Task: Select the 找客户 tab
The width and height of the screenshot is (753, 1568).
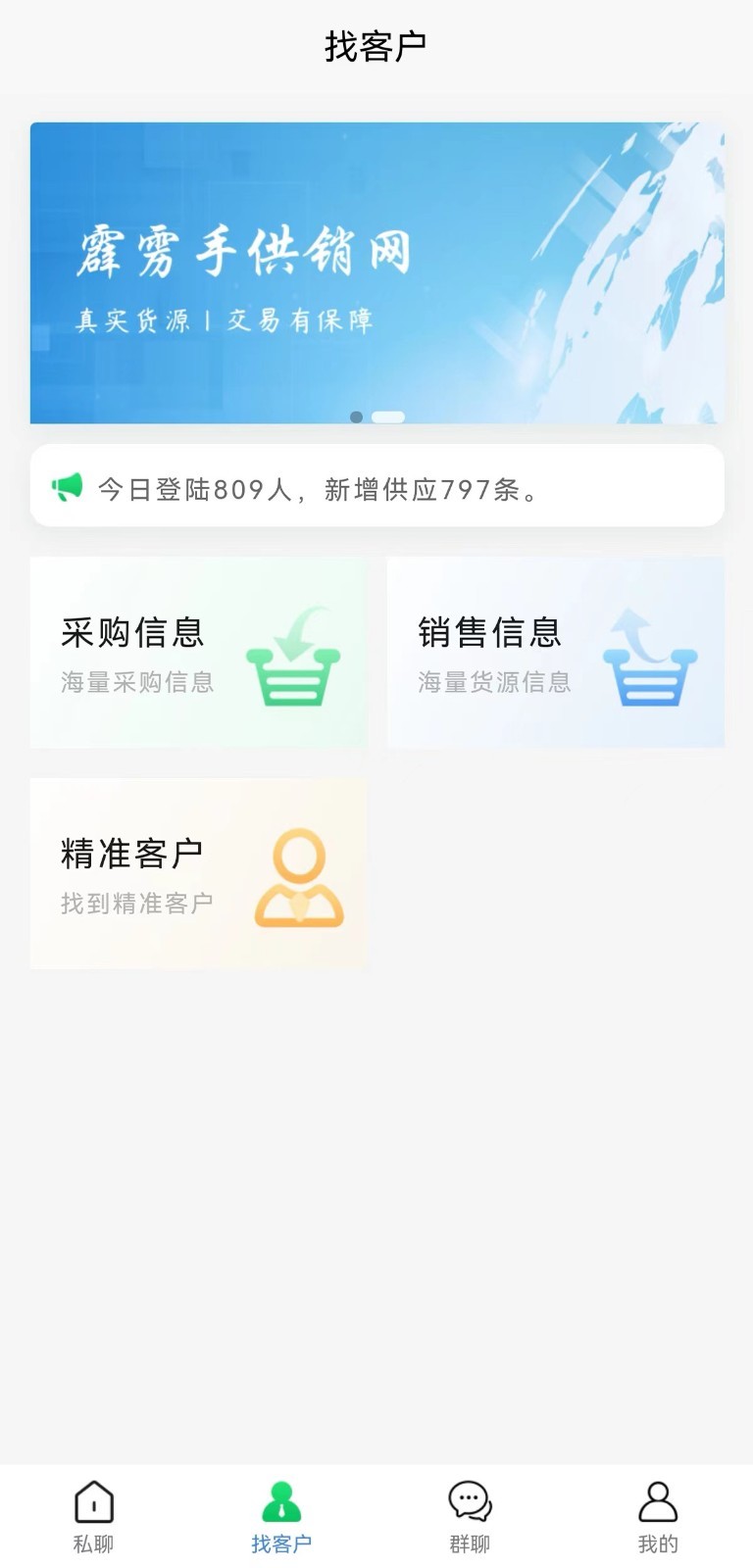Action: pyautogui.click(x=281, y=1517)
